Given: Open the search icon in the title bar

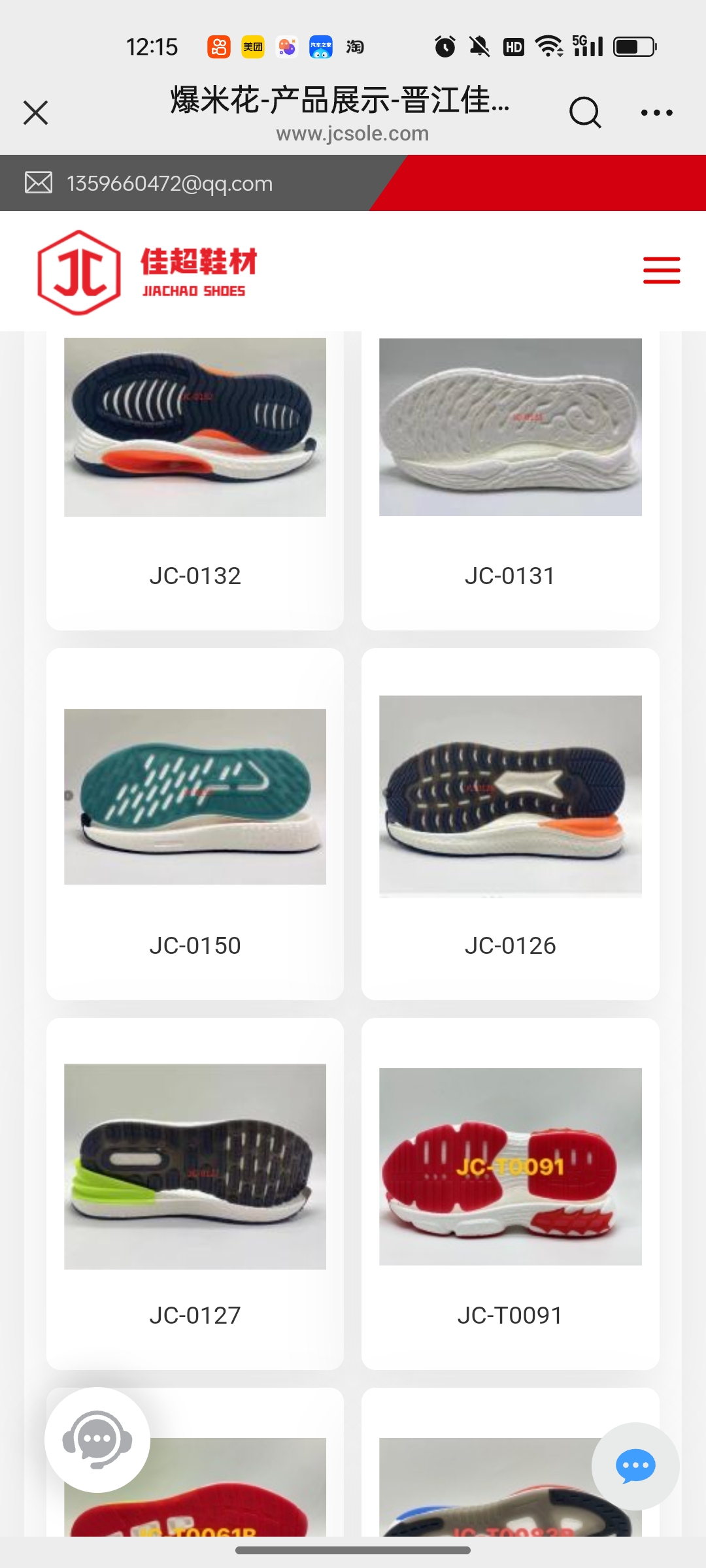Looking at the screenshot, I should pyautogui.click(x=584, y=112).
